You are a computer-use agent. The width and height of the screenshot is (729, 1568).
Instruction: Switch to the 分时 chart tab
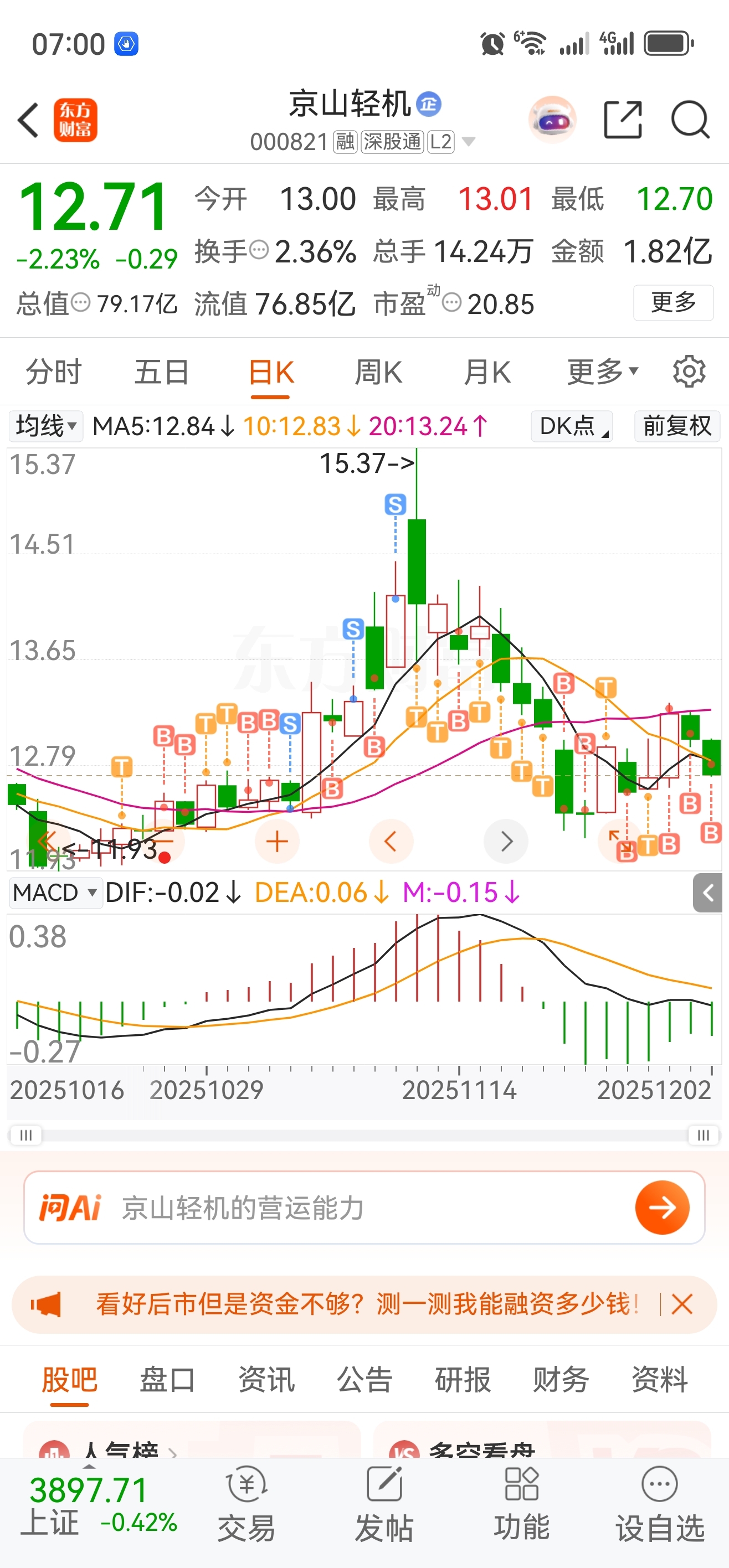pos(54,372)
